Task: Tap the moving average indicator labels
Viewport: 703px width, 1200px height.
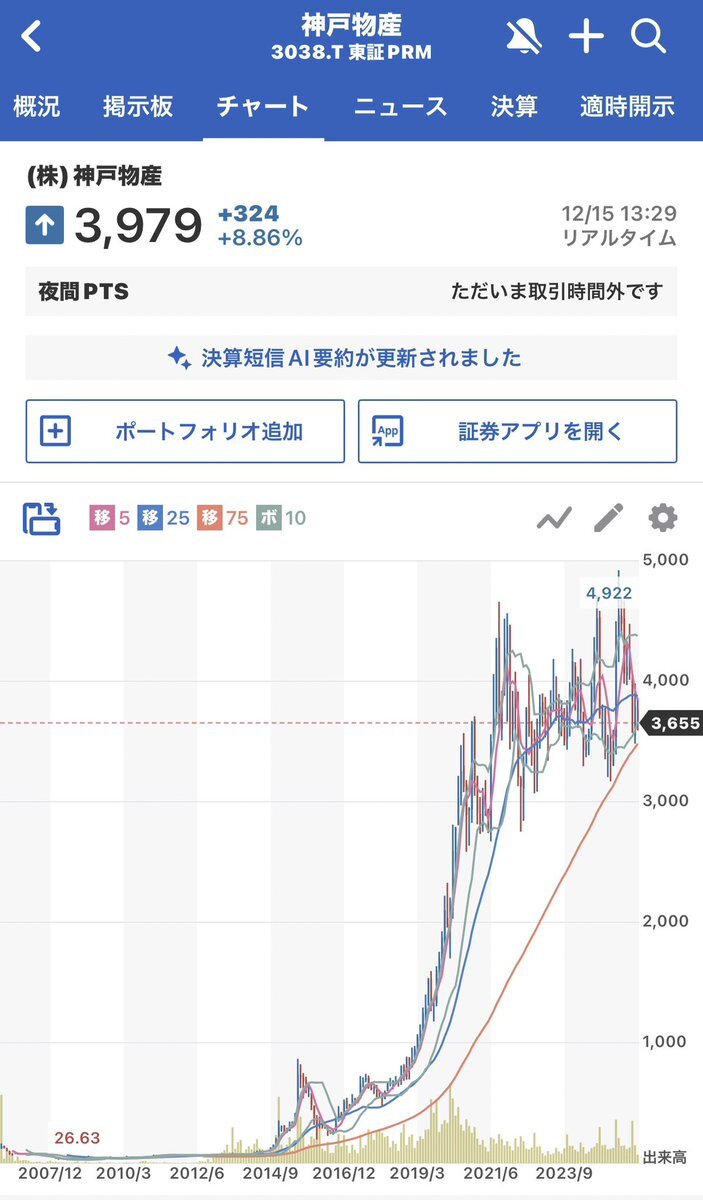Action: point(198,518)
